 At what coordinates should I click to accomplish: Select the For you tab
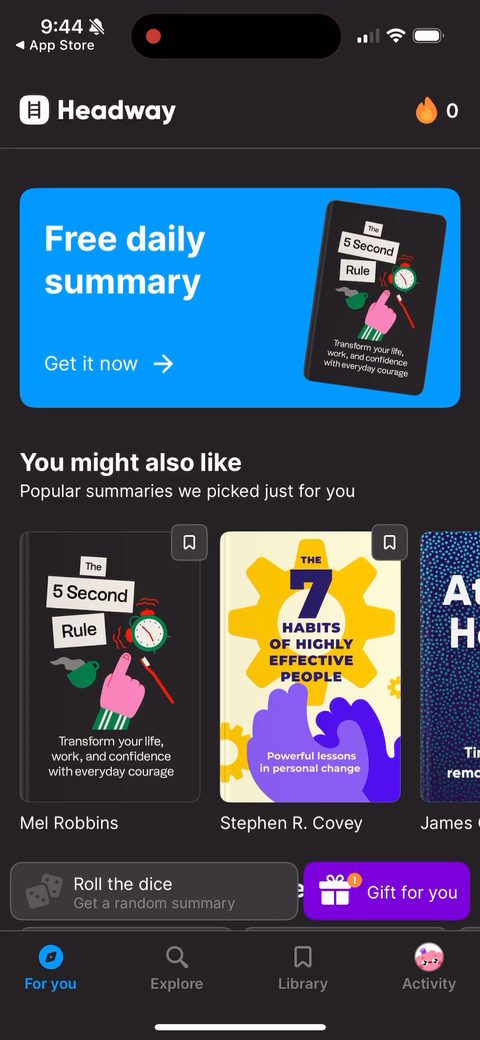(x=50, y=968)
